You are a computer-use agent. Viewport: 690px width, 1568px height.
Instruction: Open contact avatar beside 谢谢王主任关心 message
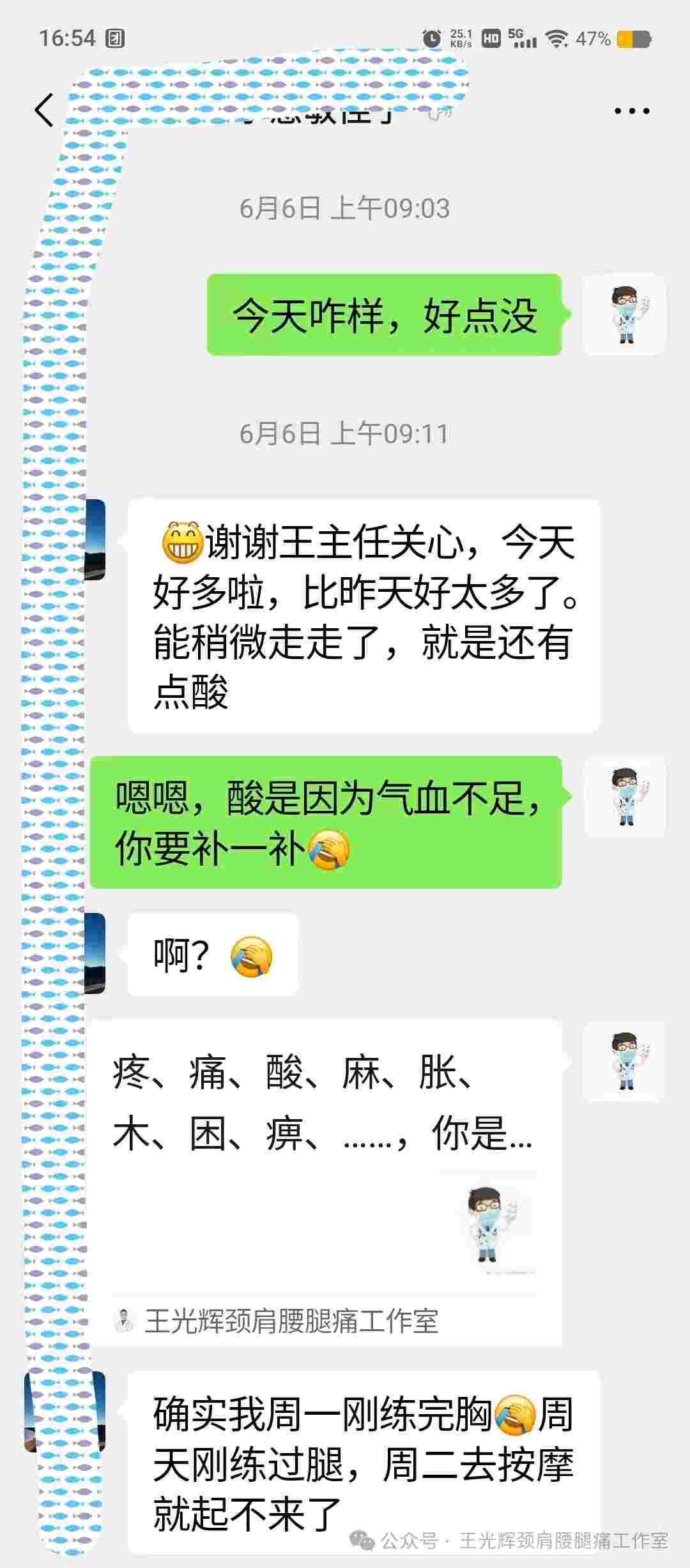tap(95, 539)
